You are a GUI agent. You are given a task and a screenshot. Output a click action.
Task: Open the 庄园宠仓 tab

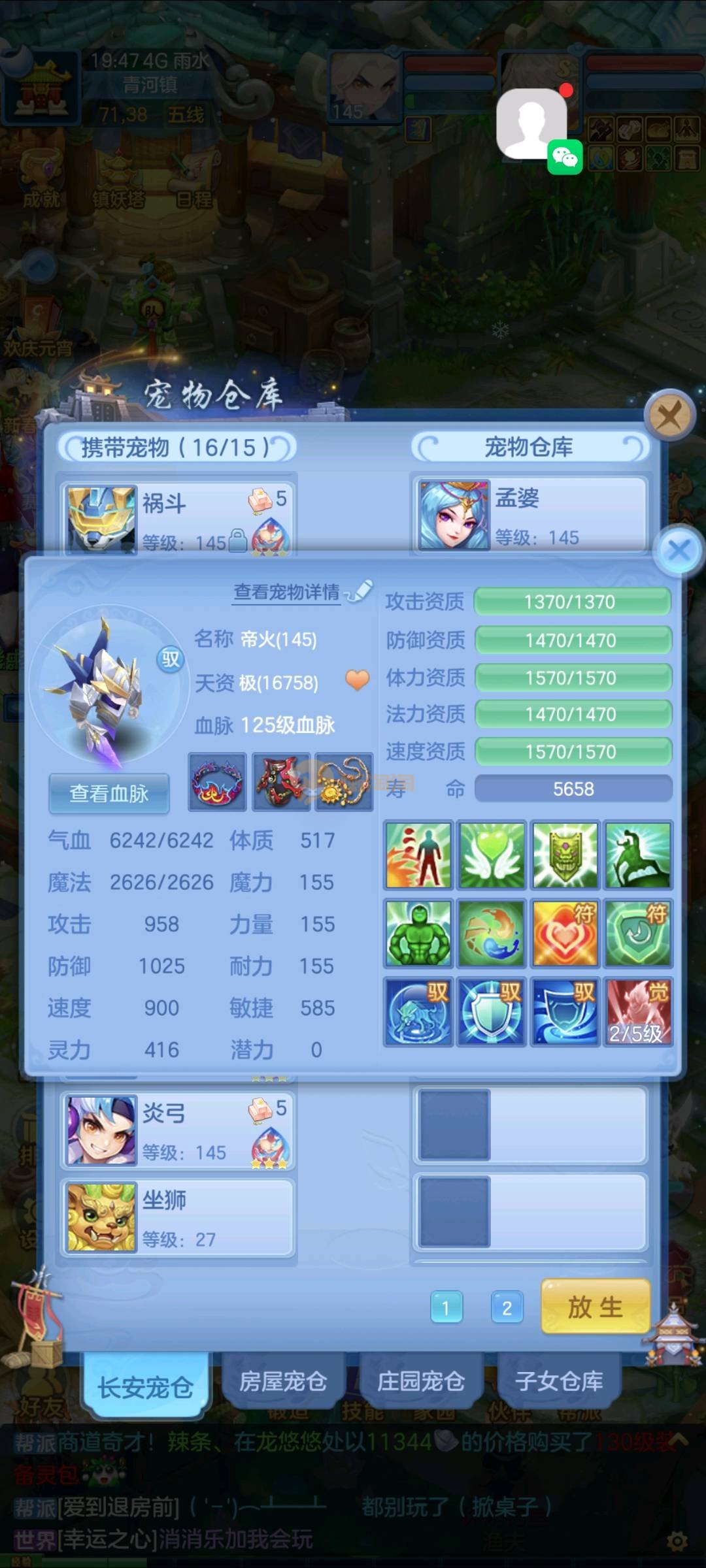[x=421, y=1381]
